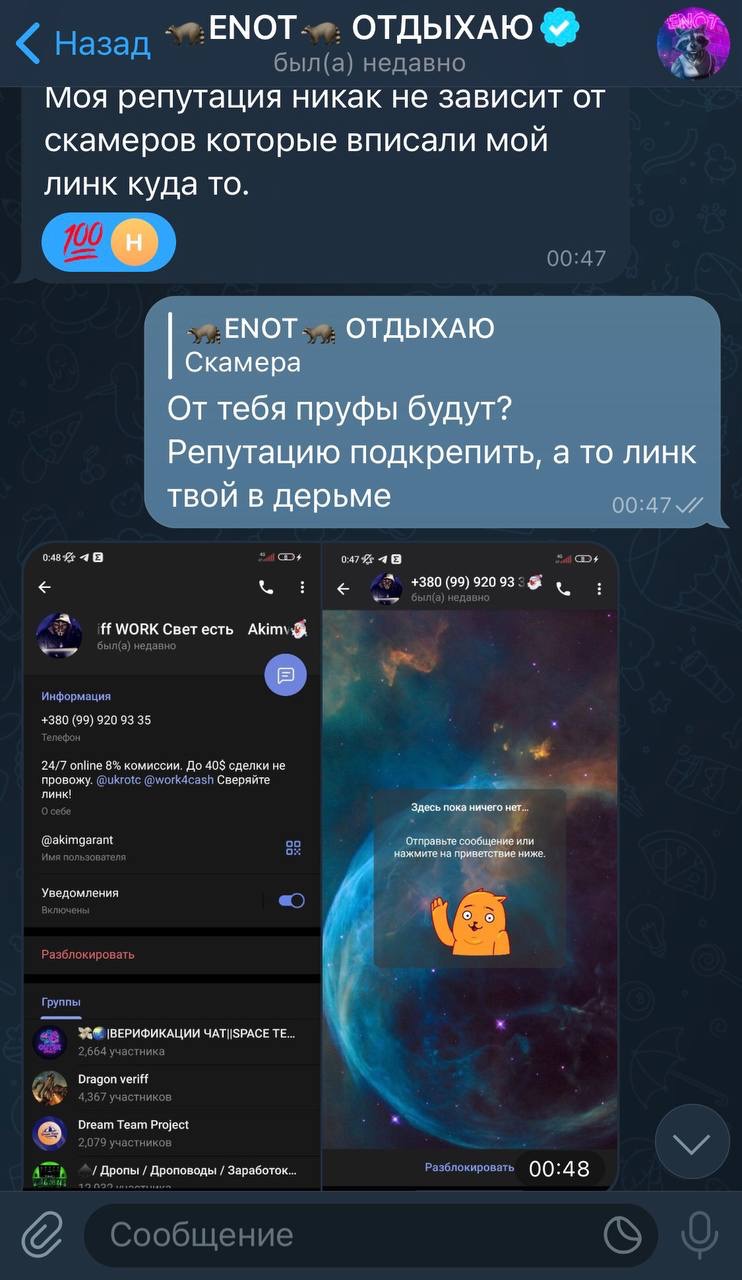Go back via the Назад button

click(x=82, y=43)
